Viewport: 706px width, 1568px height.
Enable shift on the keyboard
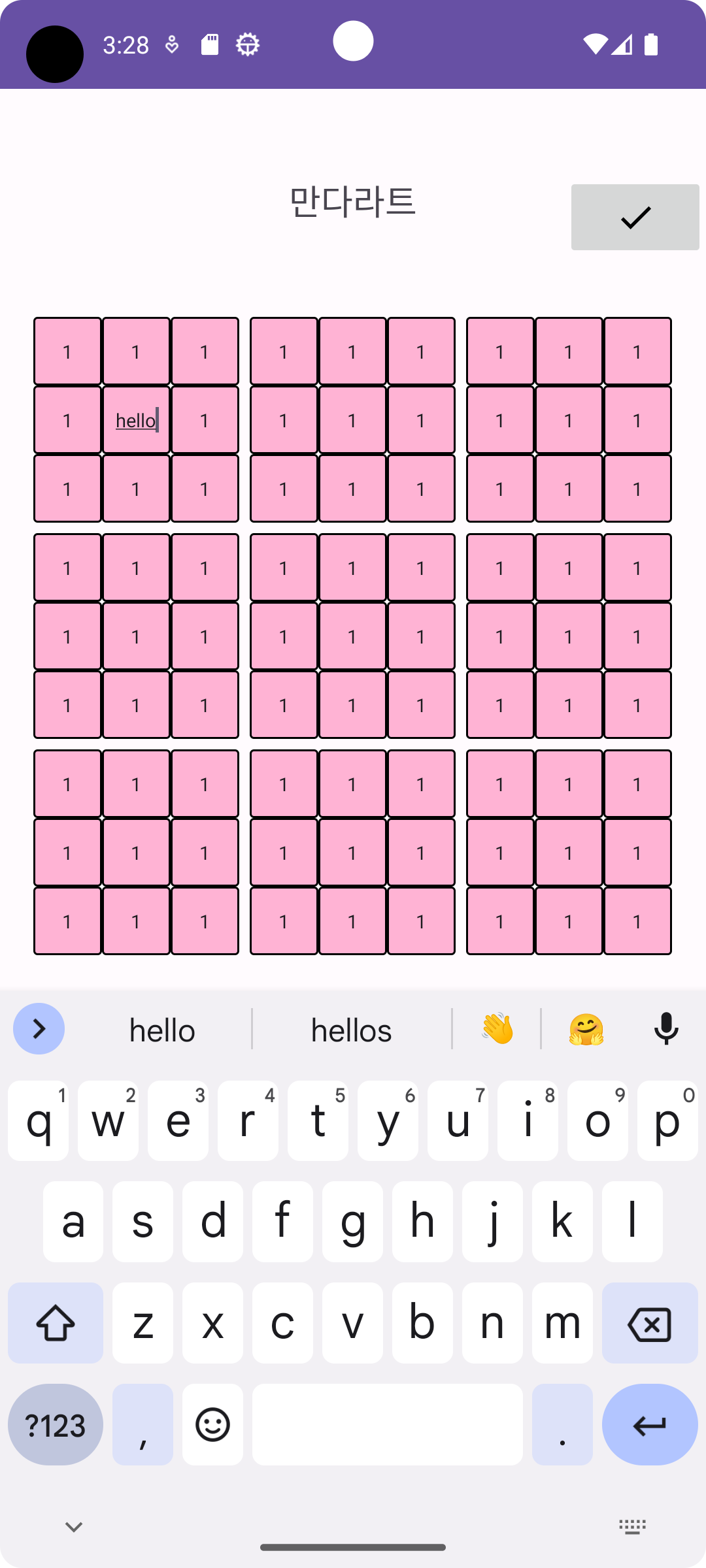(x=56, y=1324)
